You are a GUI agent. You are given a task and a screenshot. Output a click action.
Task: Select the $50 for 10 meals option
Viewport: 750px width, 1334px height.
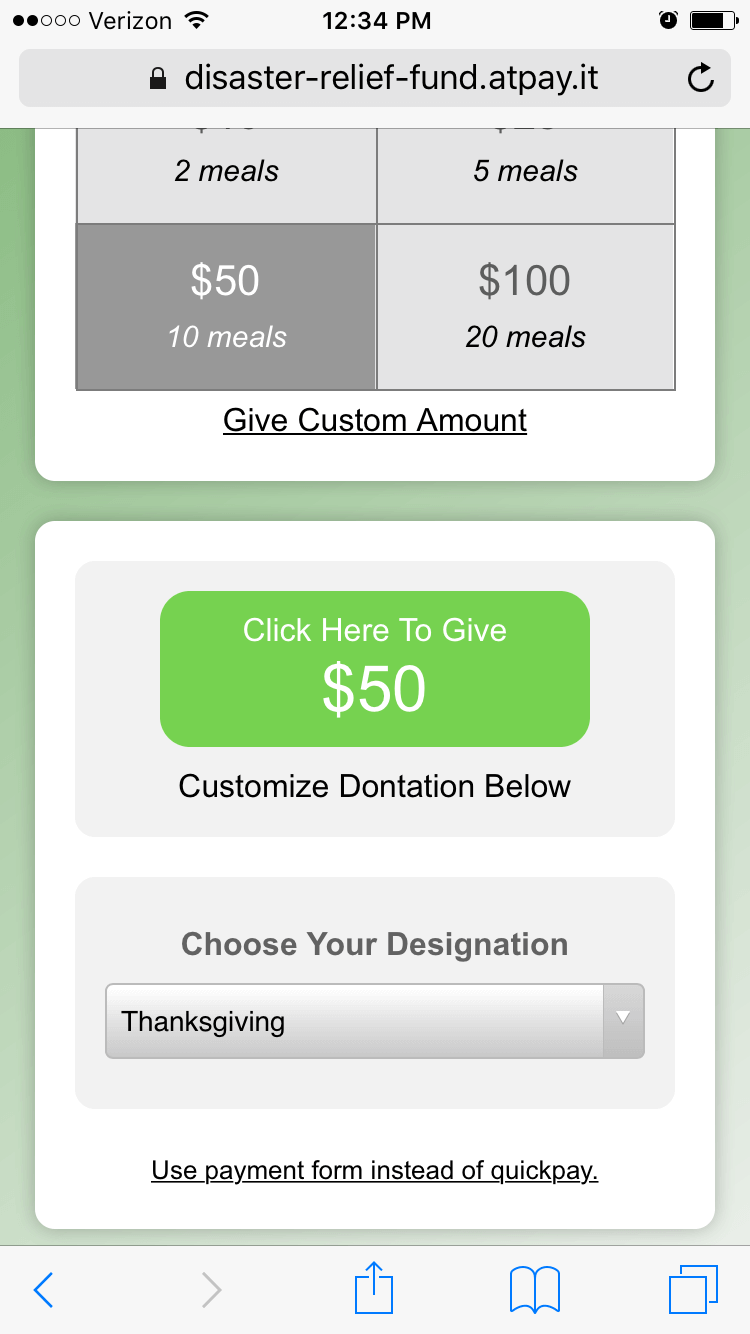226,307
